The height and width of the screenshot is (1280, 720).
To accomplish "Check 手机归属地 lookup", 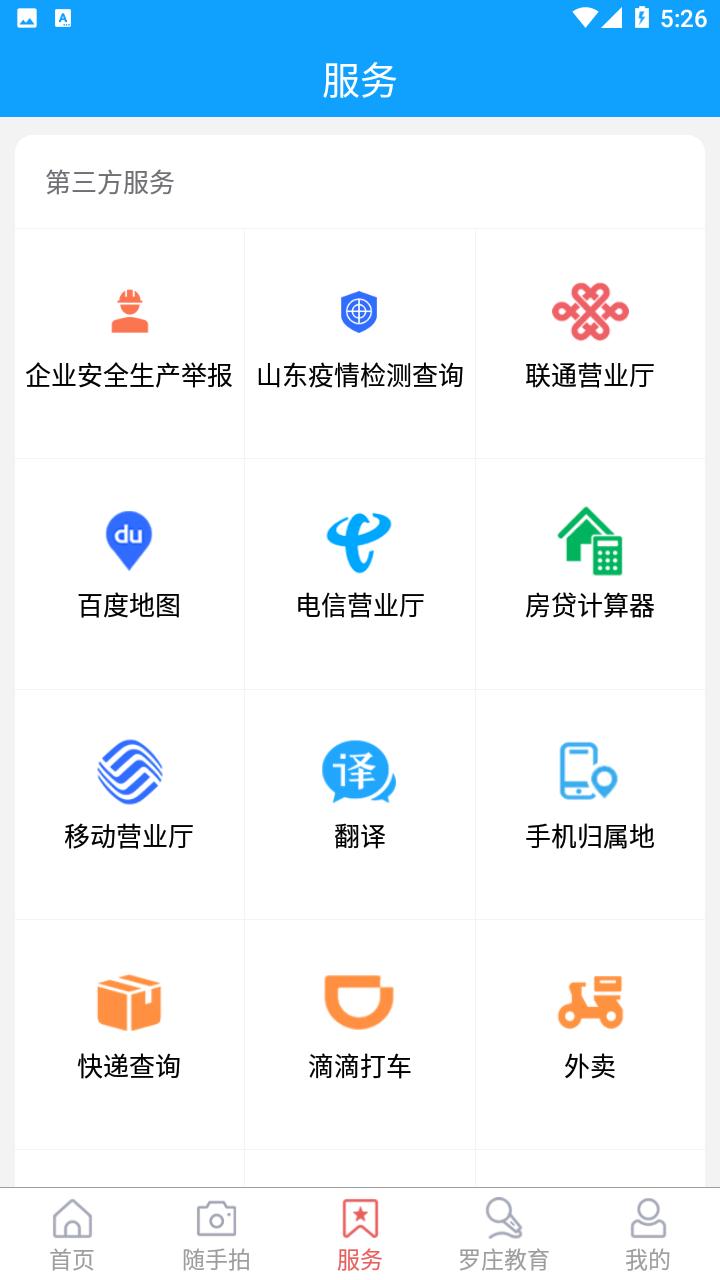I will pos(590,803).
